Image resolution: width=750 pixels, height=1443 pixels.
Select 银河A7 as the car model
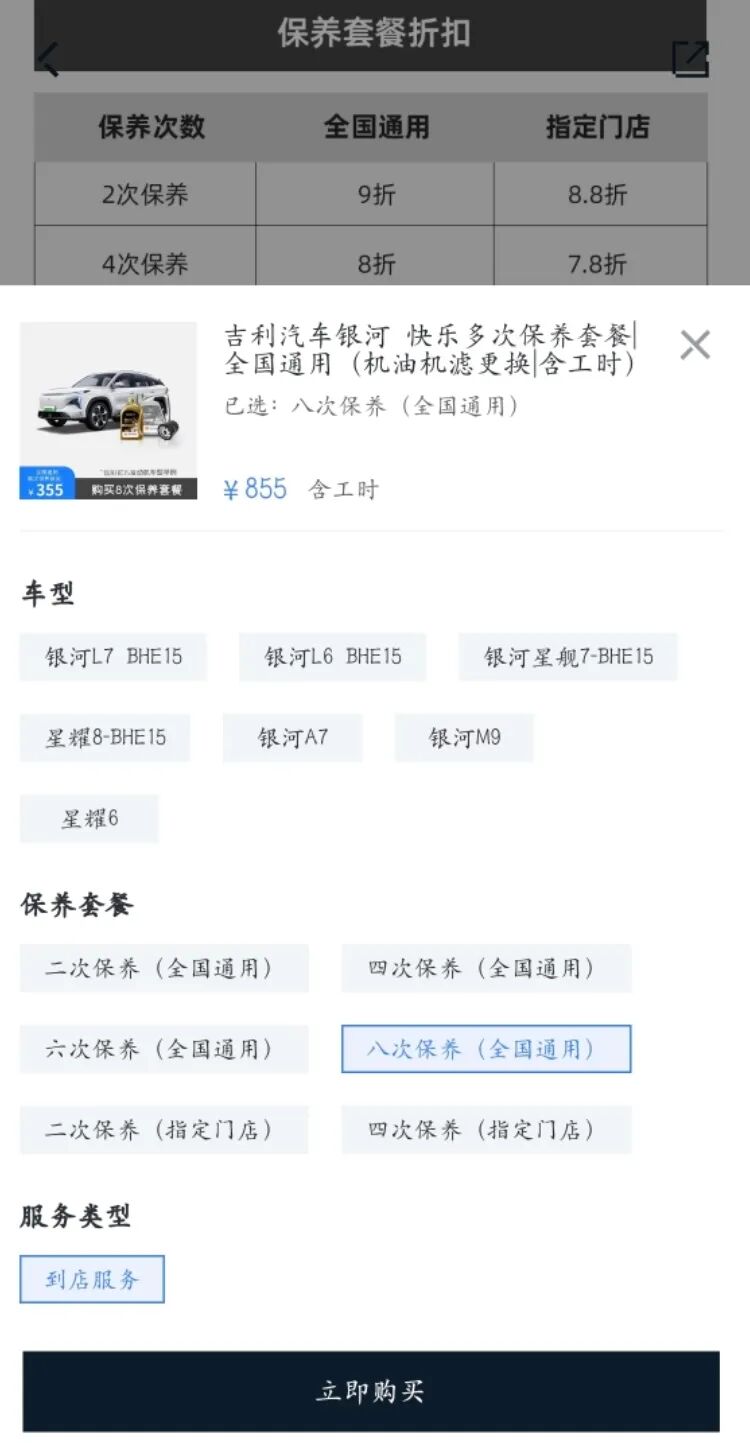292,738
